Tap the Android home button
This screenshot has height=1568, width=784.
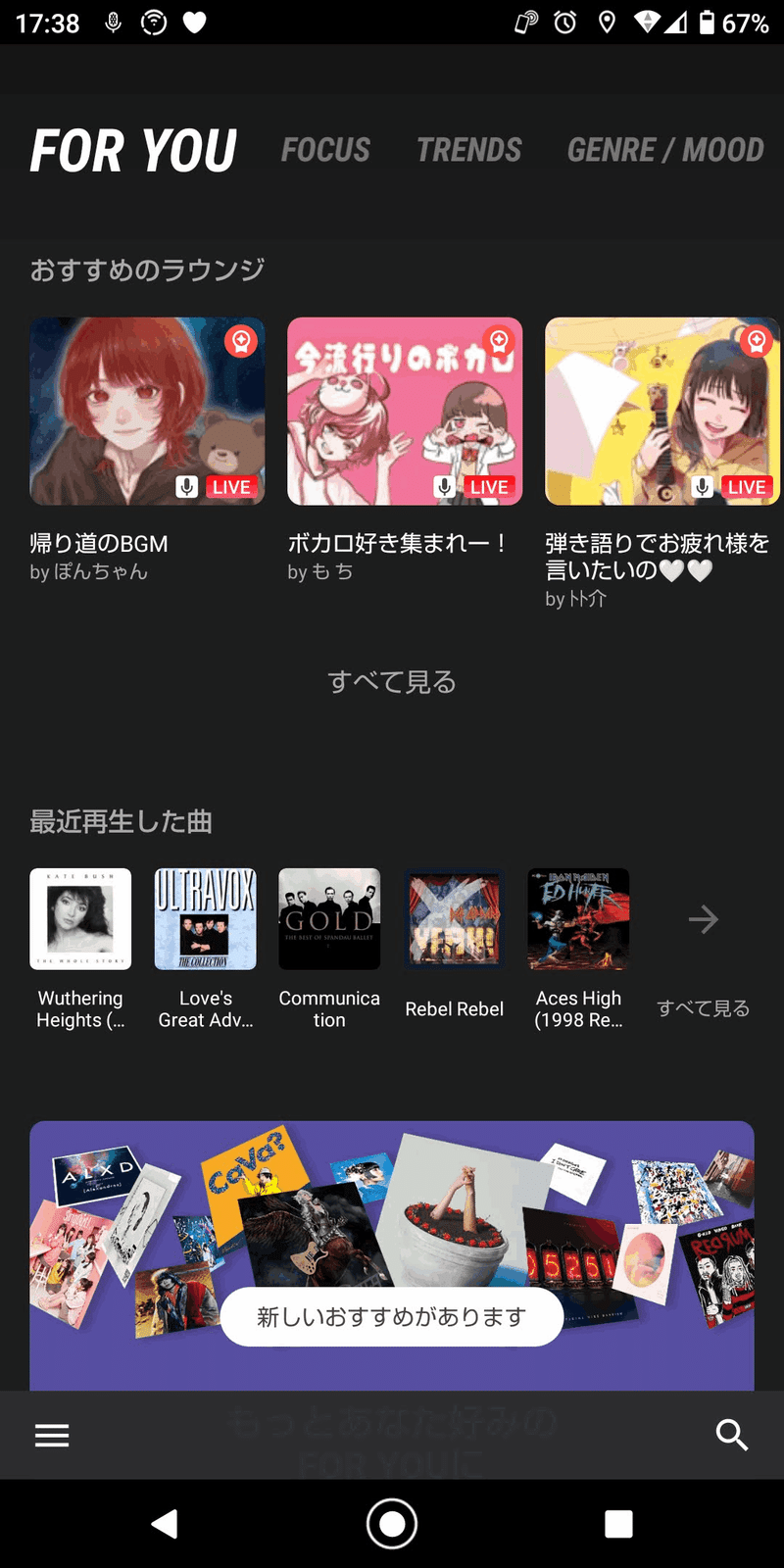(x=392, y=1524)
